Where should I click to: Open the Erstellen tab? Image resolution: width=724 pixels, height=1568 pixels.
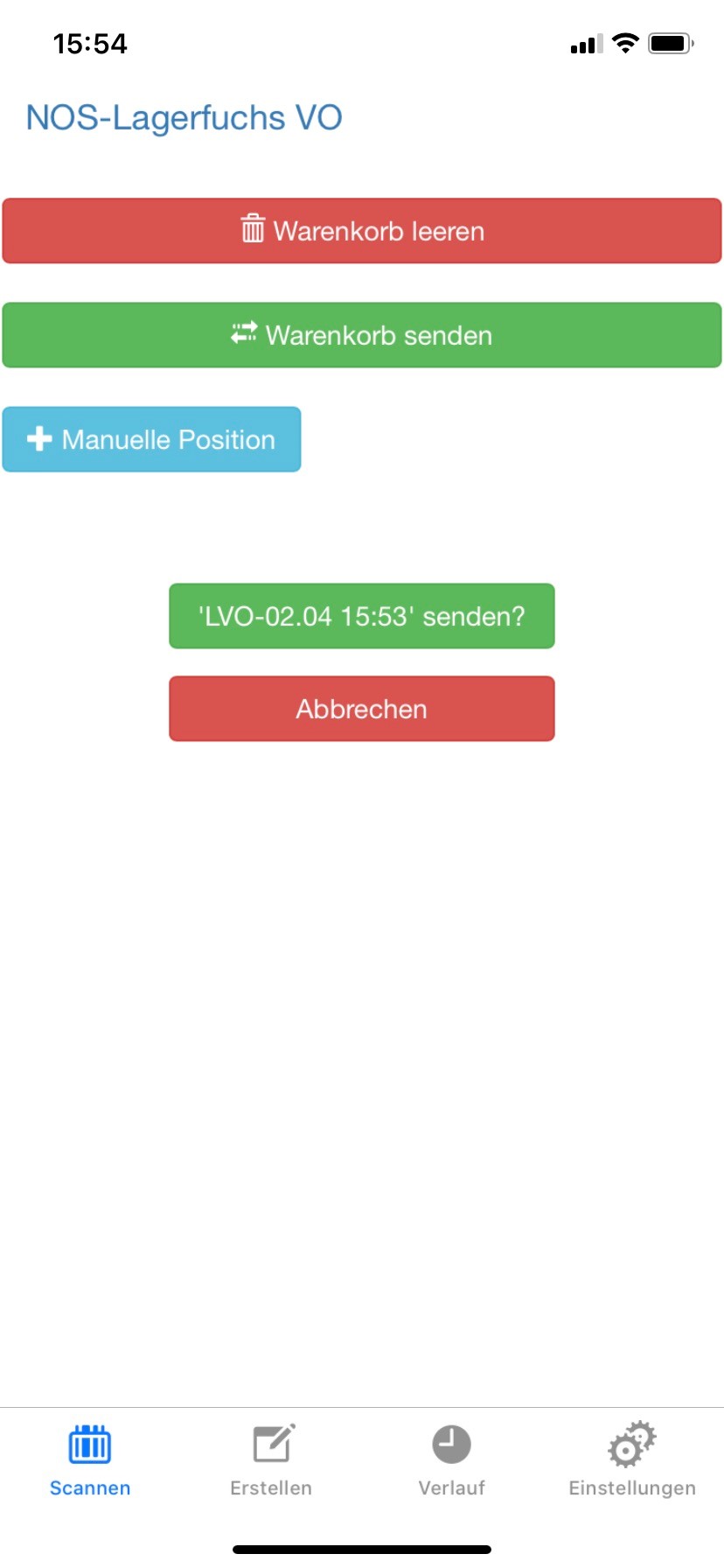(x=271, y=1460)
